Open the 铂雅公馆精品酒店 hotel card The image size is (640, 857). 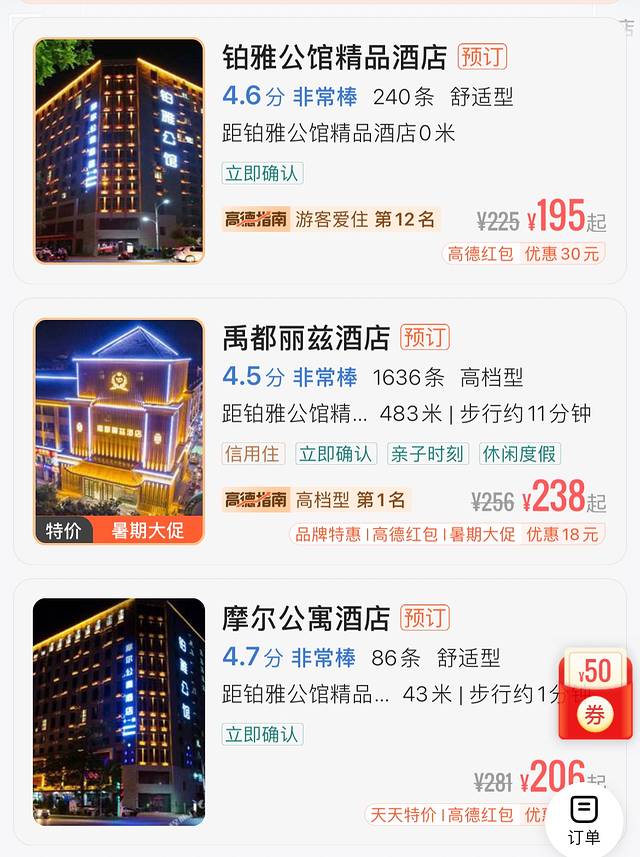coord(334,58)
